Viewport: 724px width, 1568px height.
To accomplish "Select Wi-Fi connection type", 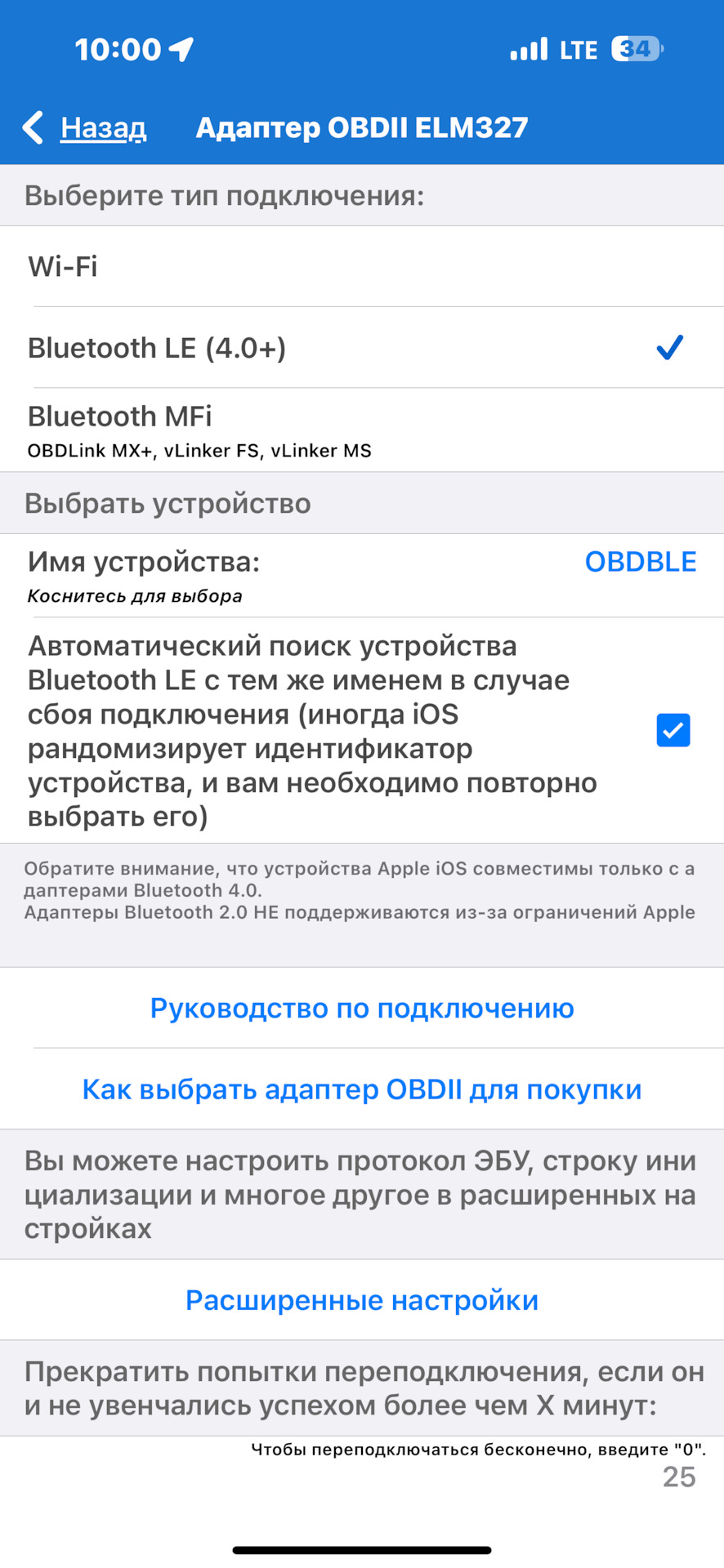I will click(362, 266).
